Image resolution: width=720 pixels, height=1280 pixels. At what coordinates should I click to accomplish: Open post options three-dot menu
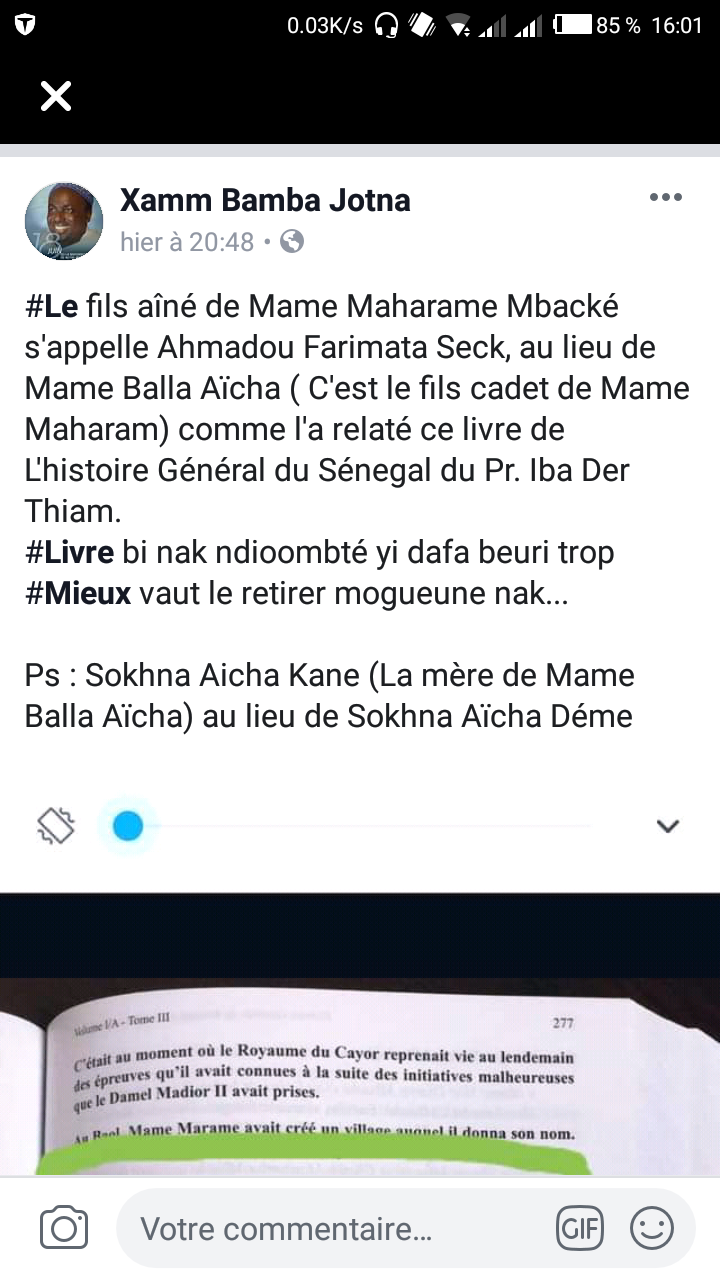tap(665, 198)
